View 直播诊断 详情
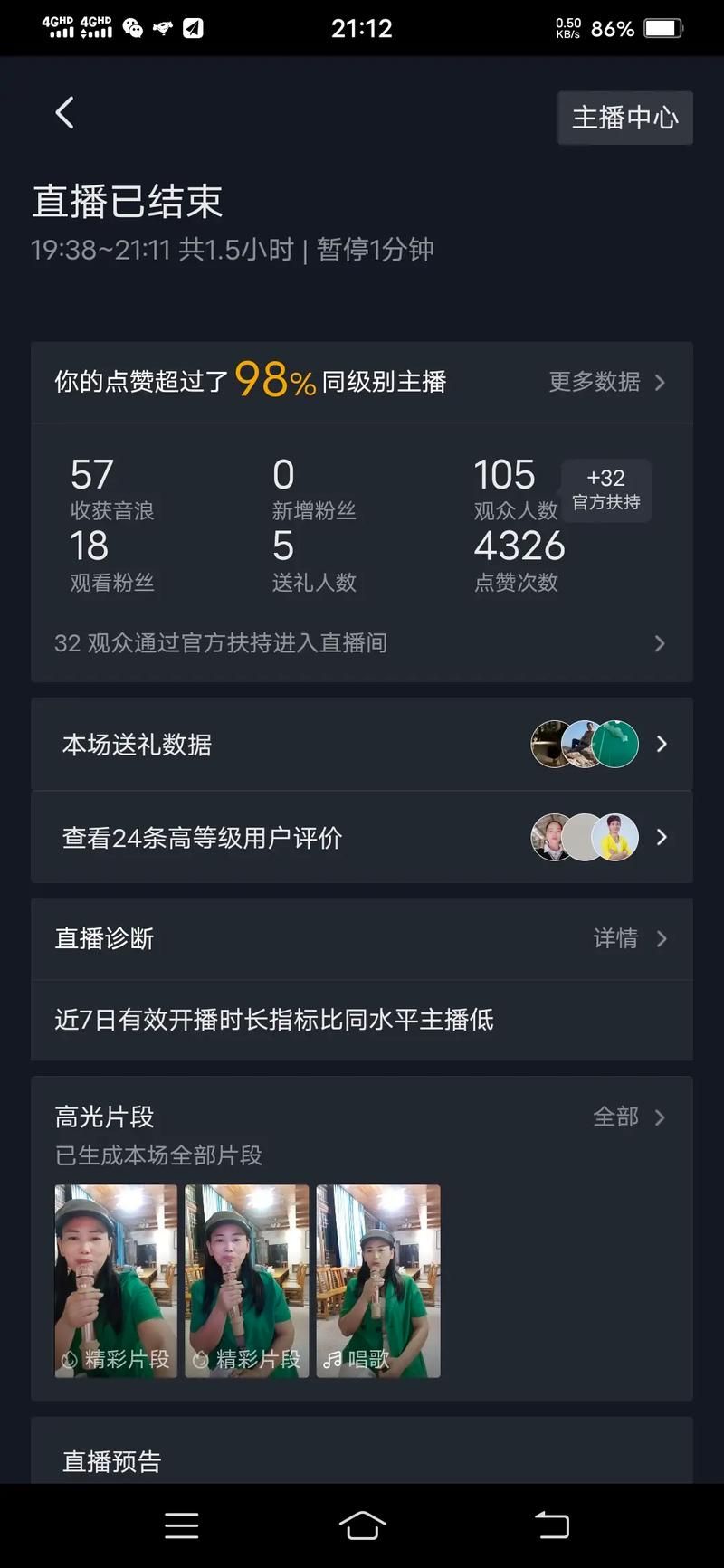This screenshot has width=724, height=1568. pyautogui.click(x=629, y=938)
